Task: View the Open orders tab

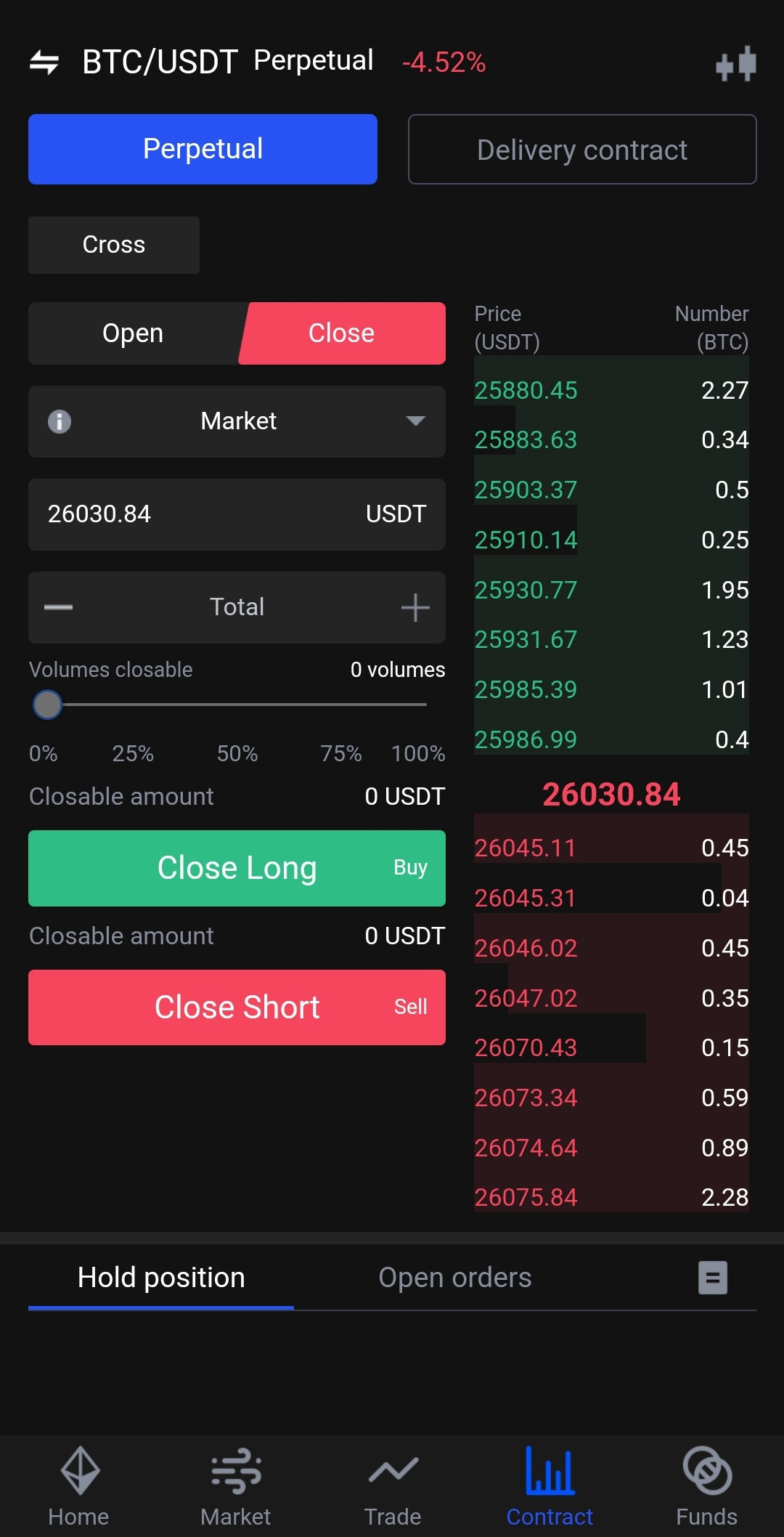Action: click(x=454, y=1278)
